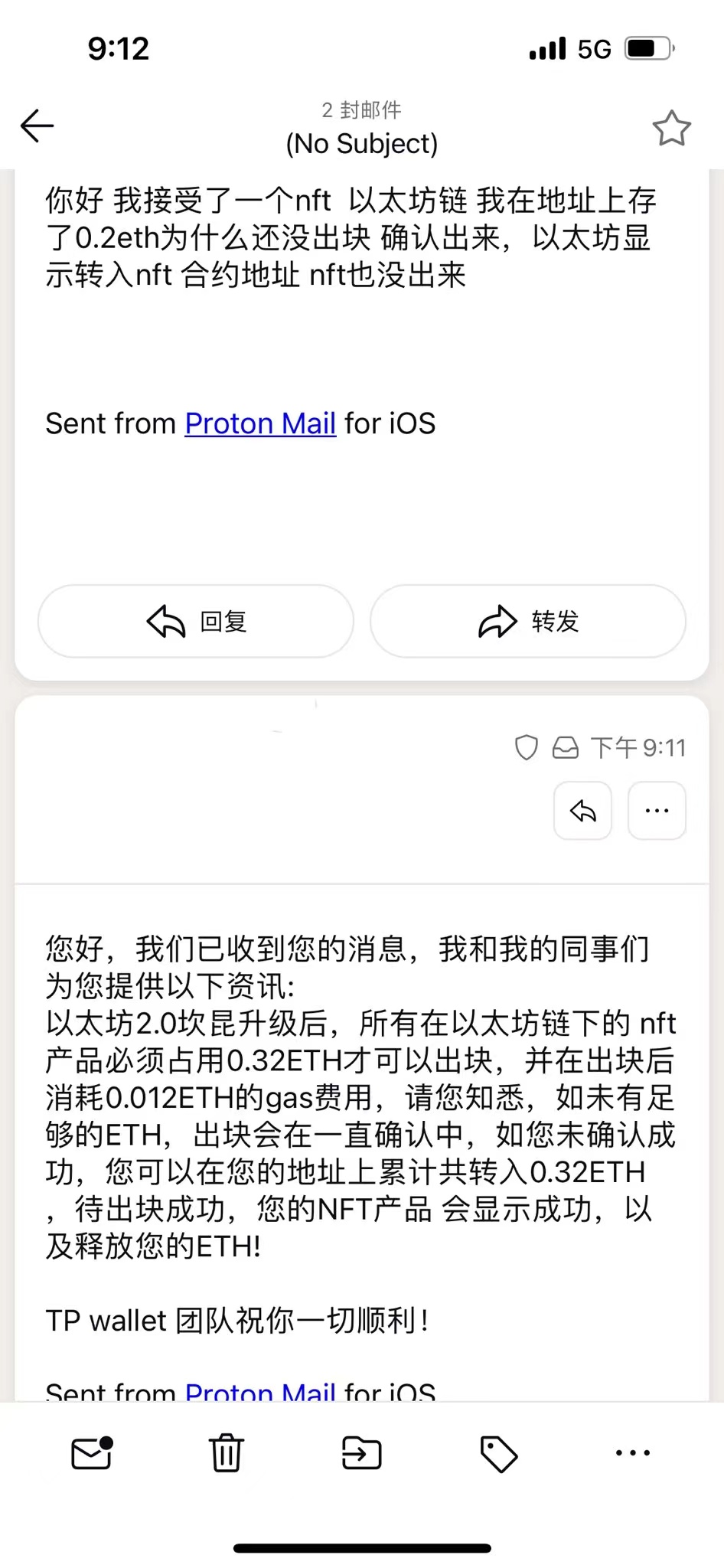This screenshot has height=1568, width=724.
Task: Tap the 回复 reply button
Action: pyautogui.click(x=196, y=621)
